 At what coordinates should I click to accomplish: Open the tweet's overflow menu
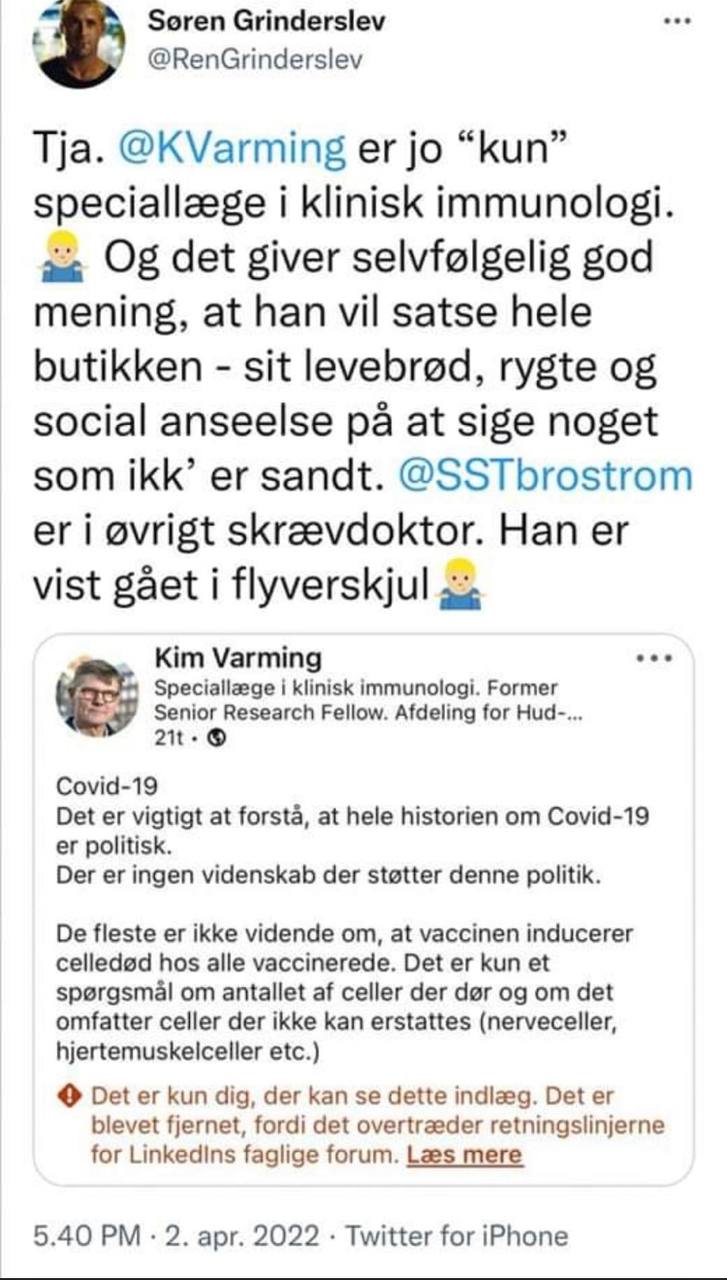point(678,21)
